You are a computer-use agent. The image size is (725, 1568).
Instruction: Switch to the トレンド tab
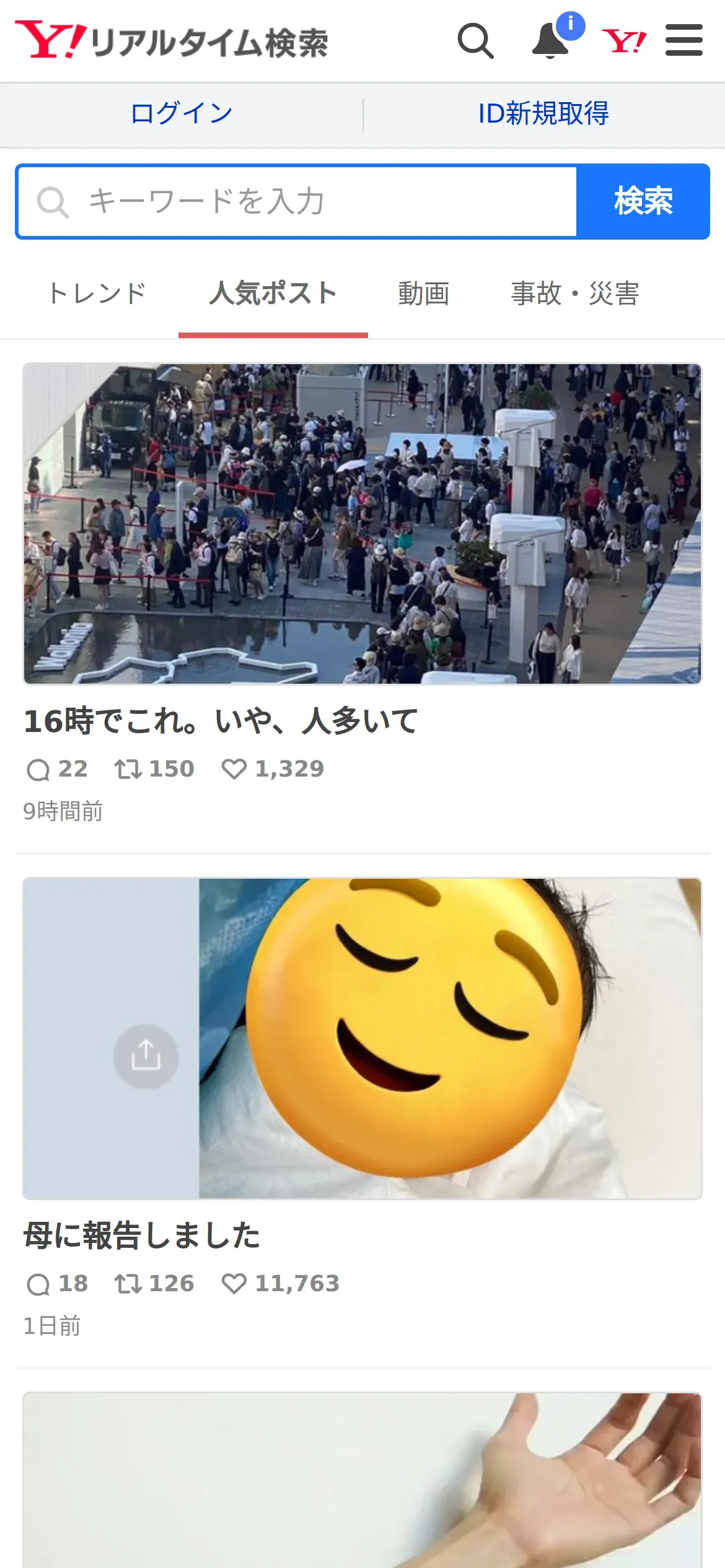(97, 294)
